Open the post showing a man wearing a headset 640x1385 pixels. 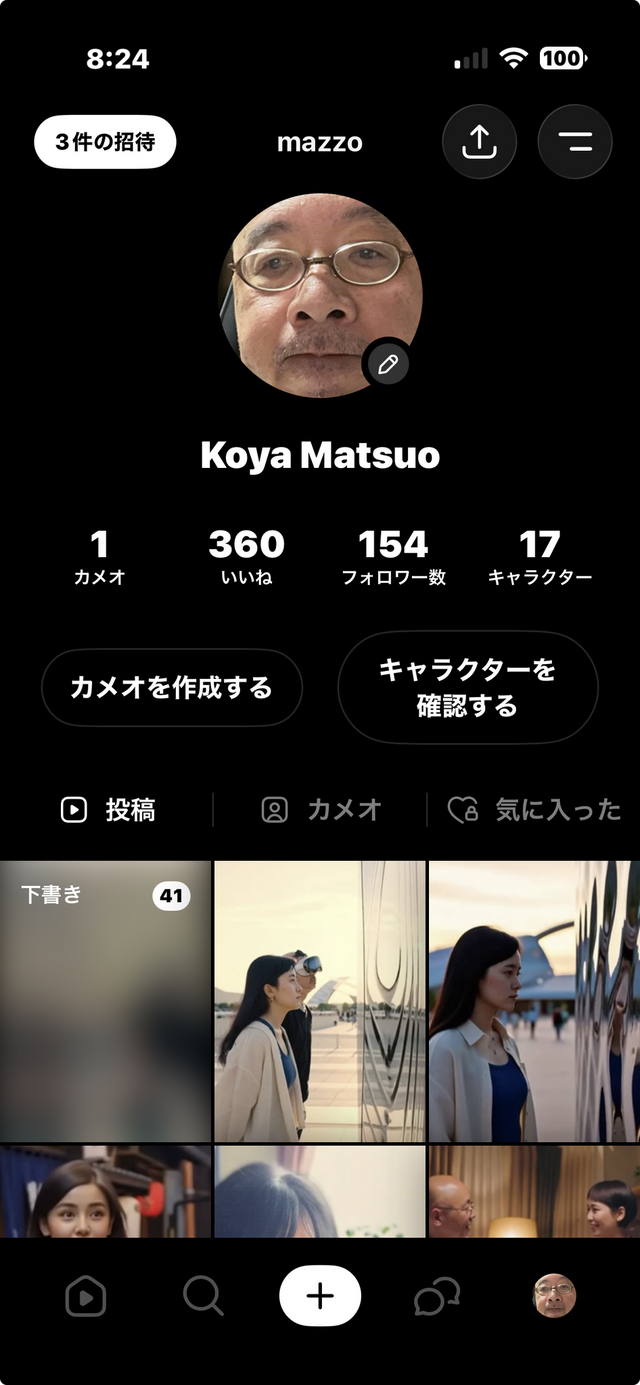coord(320,1000)
